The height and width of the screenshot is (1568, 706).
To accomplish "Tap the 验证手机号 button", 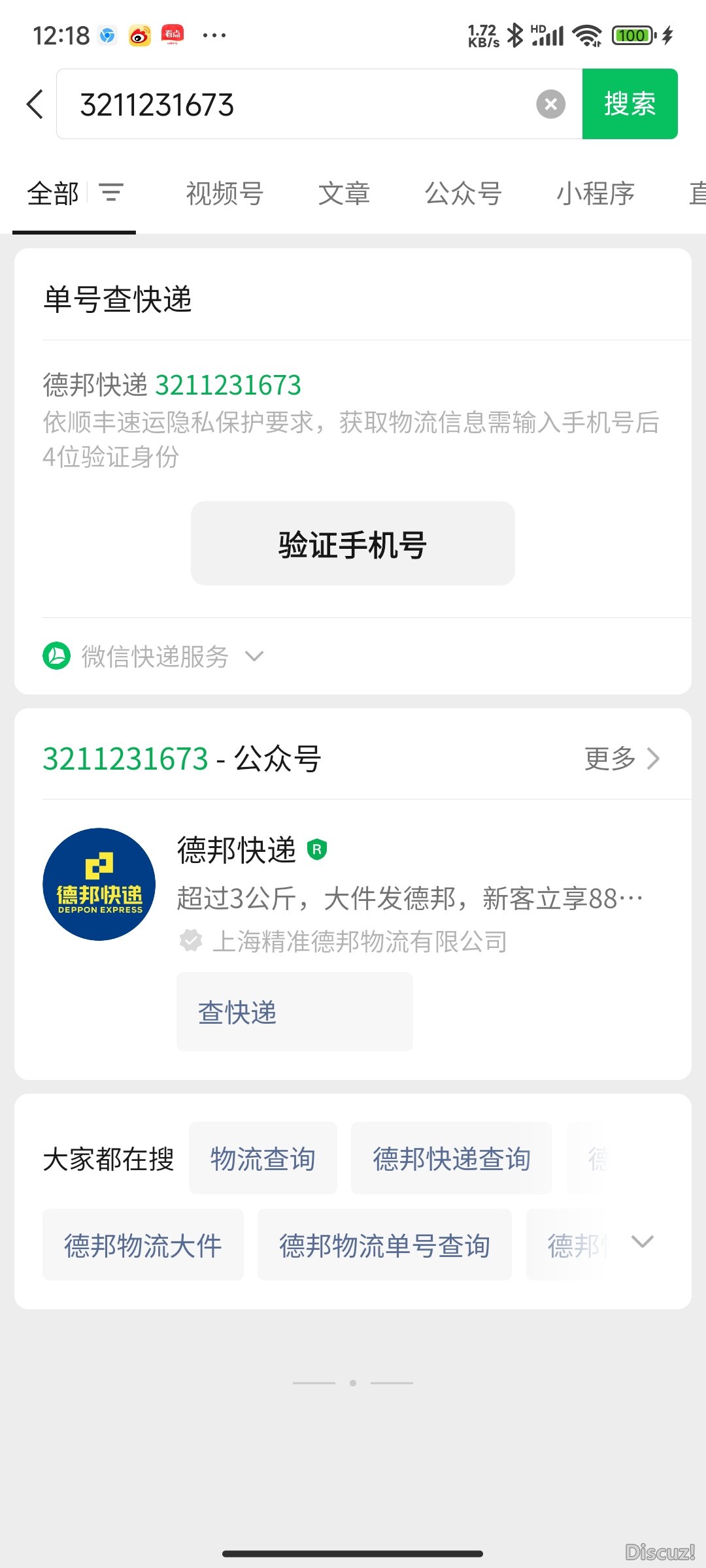I will (353, 544).
